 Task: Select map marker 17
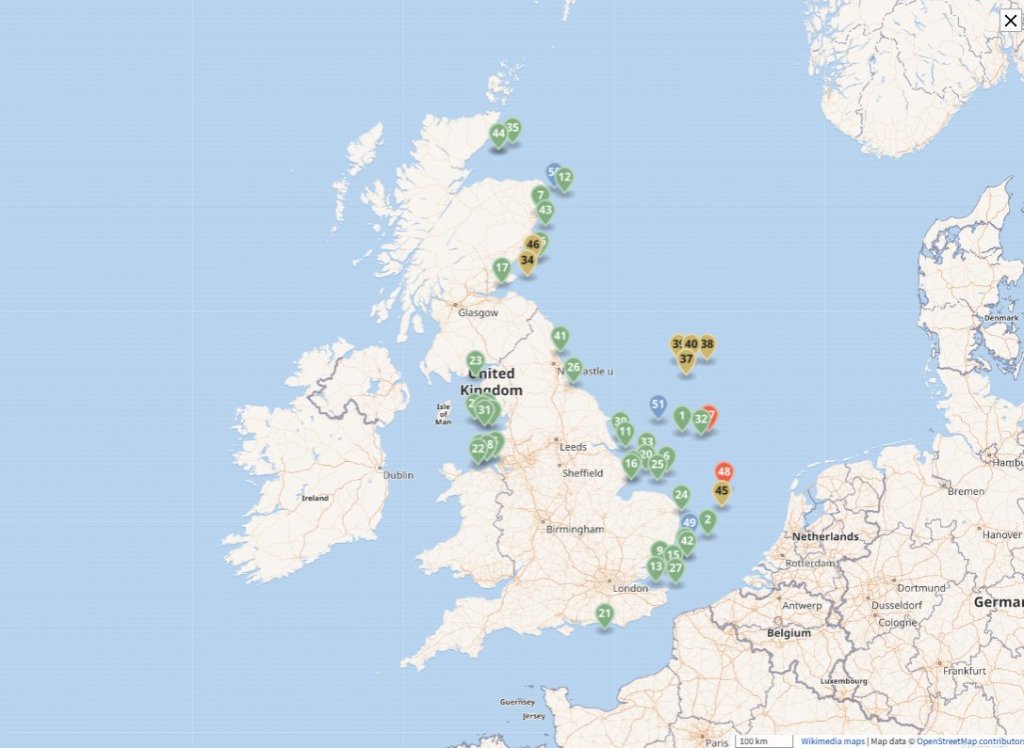coord(502,268)
